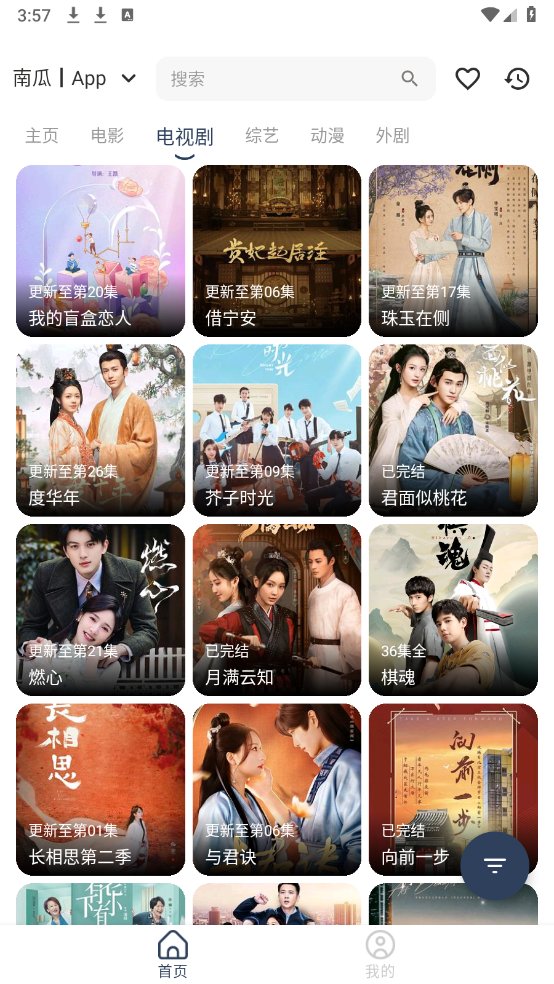Open the drama 我的盲盒恋人
The width and height of the screenshot is (554, 984).
click(100, 251)
